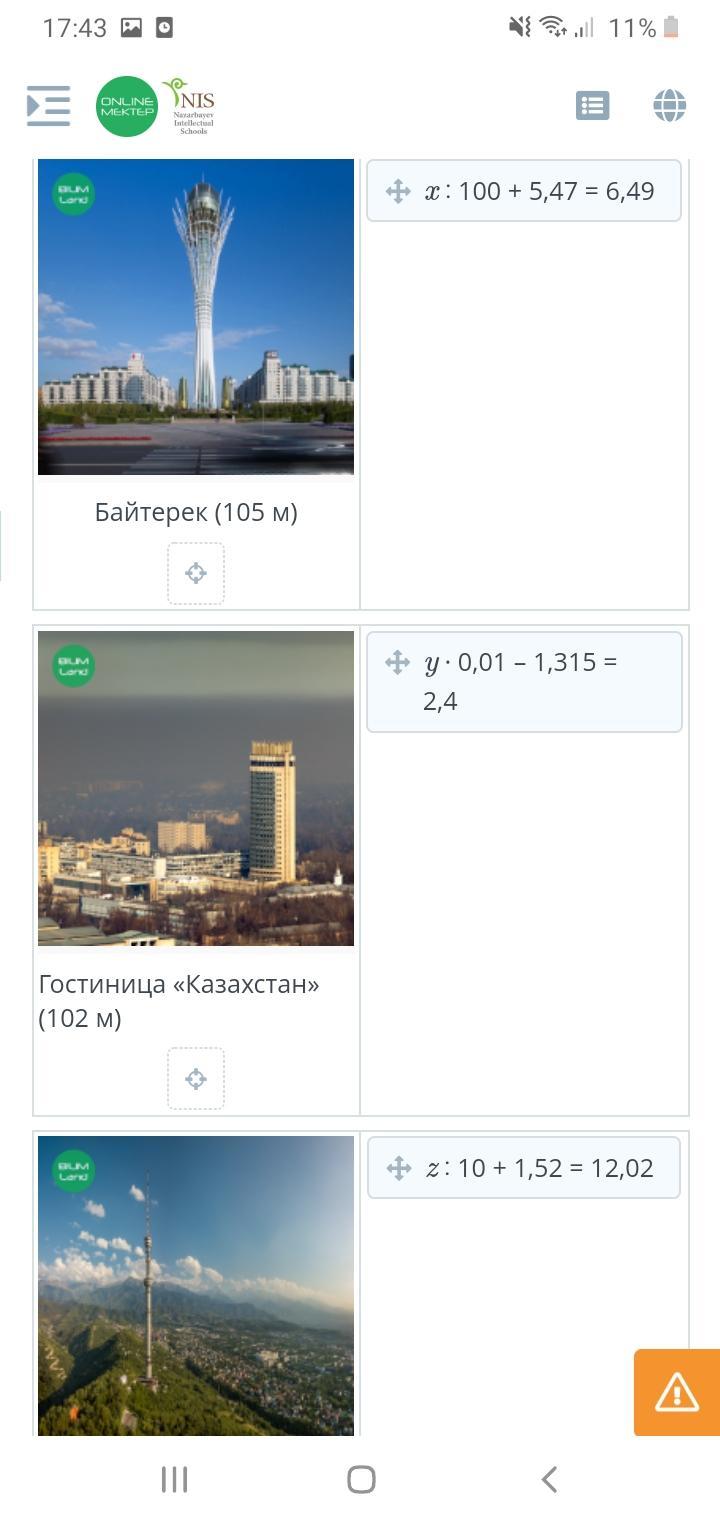The width and height of the screenshot is (720, 1520).
Task: Open recent apps from the navigation bar
Action: point(175,1479)
